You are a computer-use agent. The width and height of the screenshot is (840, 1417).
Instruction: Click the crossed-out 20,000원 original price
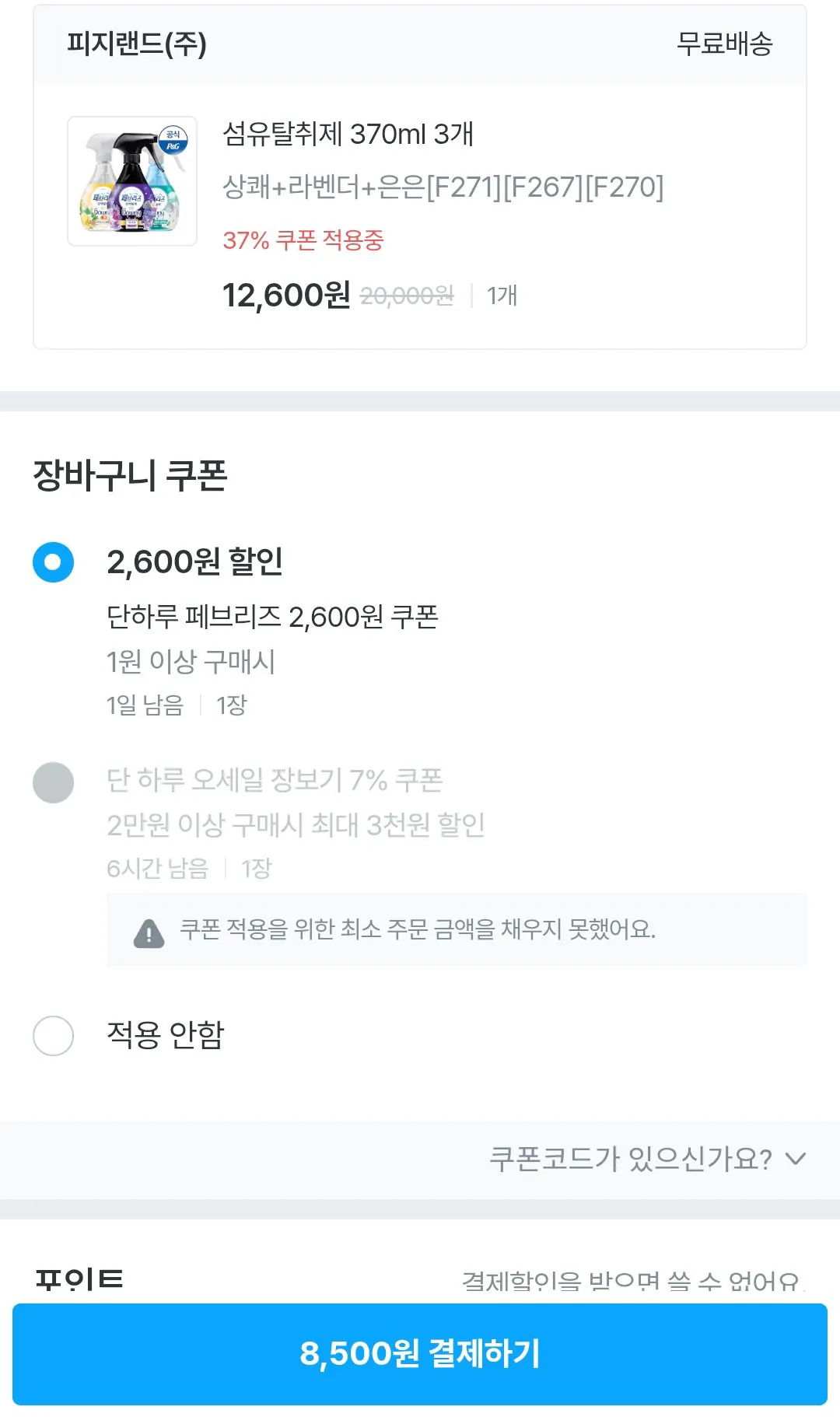pos(407,296)
